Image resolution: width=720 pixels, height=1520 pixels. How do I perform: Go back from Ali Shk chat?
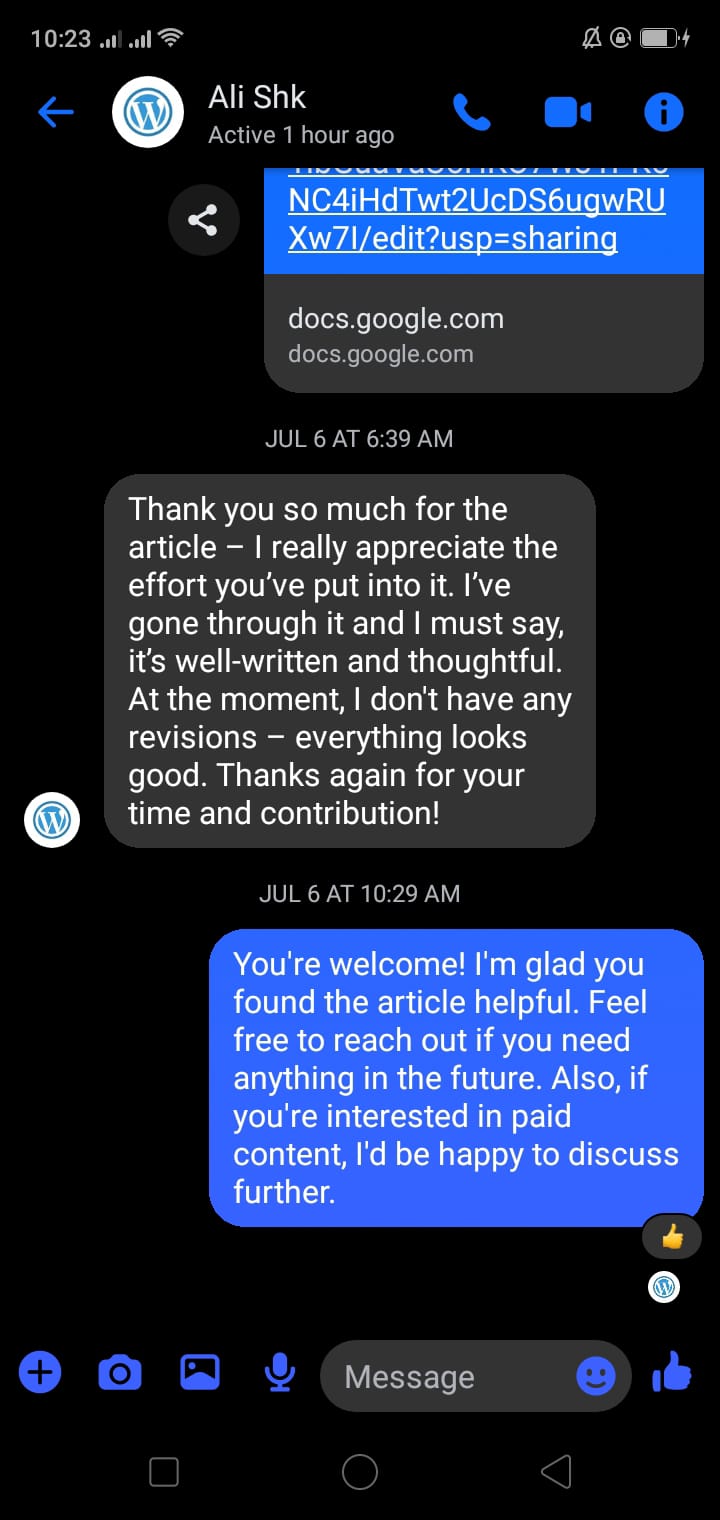55,112
